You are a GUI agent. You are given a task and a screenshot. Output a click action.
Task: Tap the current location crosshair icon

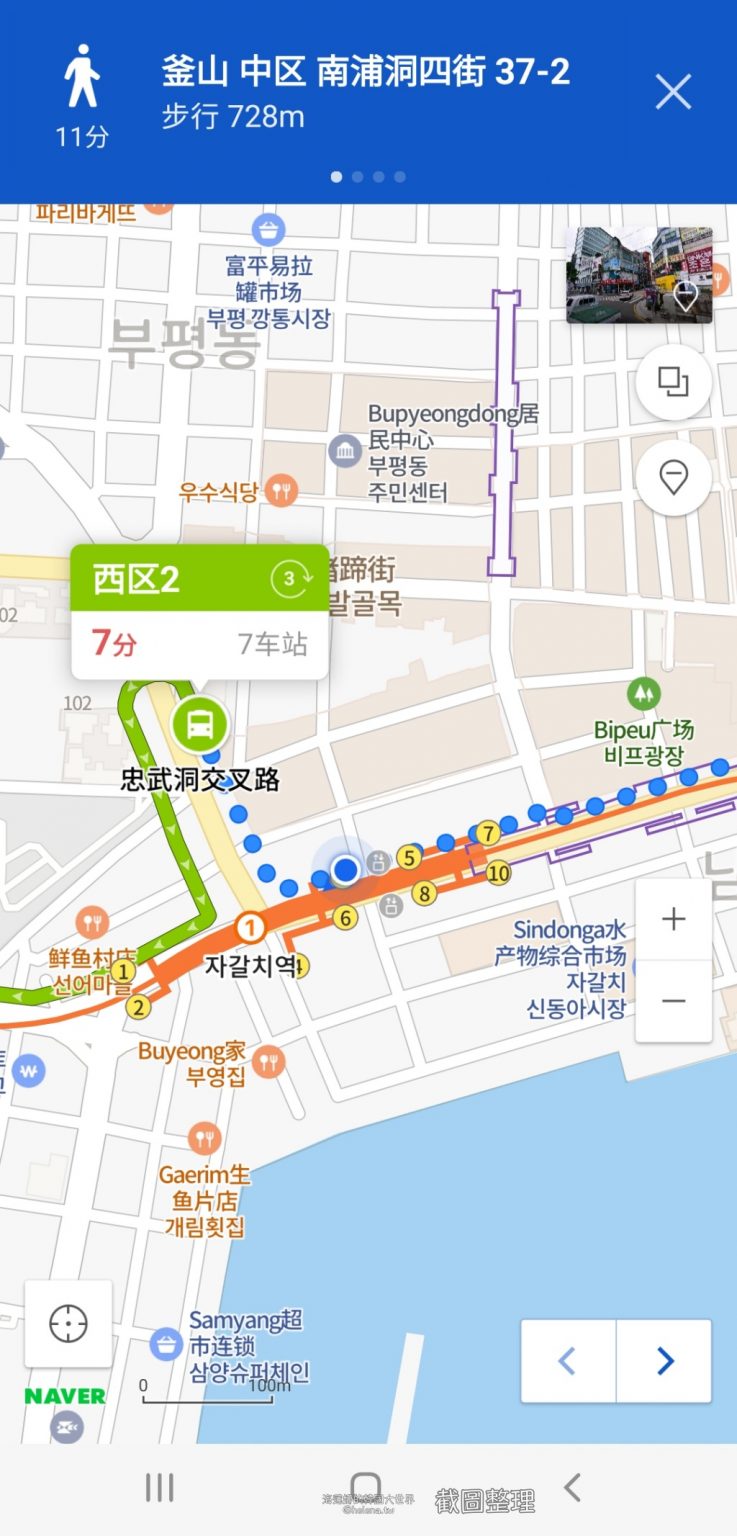tap(66, 1325)
